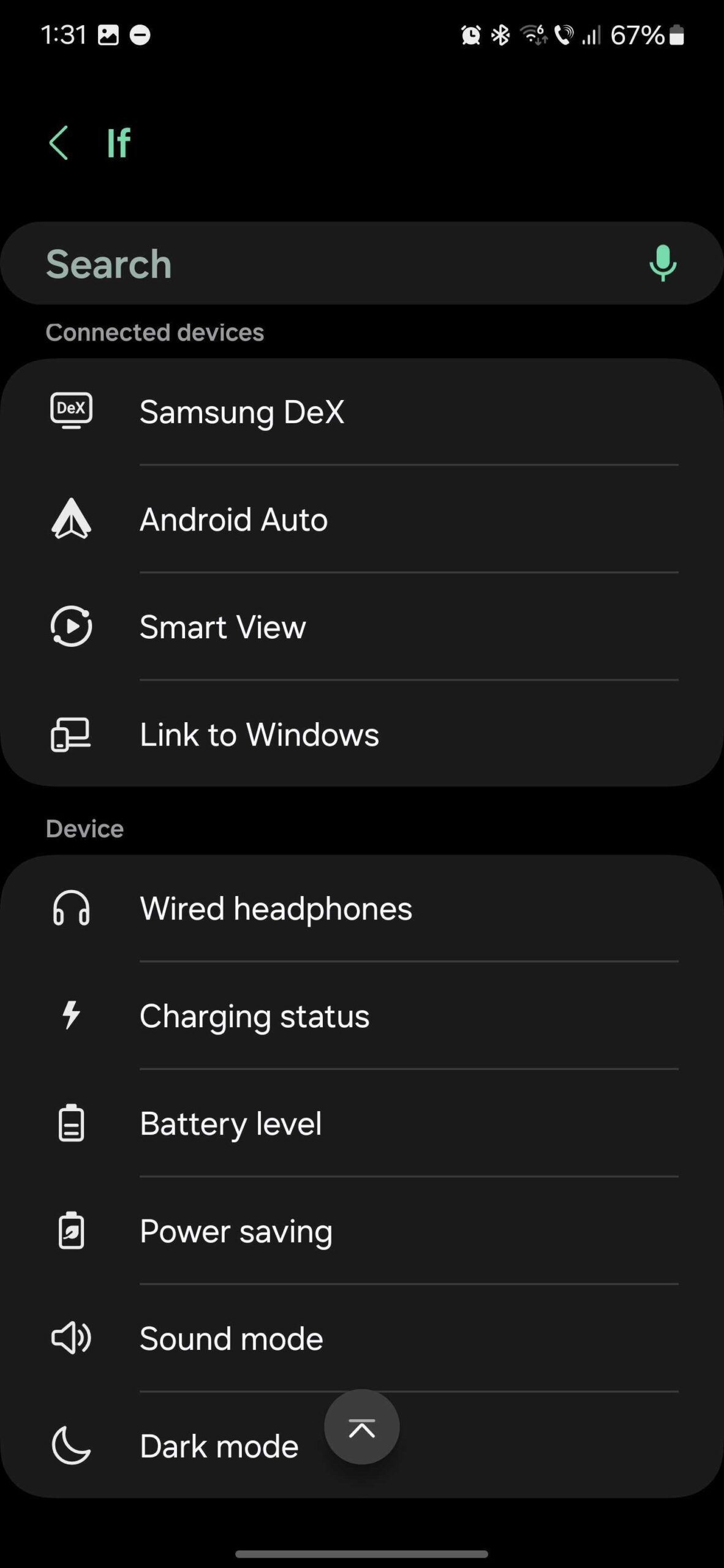Open the Sound mode condition
This screenshot has height=1568, width=724.
361,1338
